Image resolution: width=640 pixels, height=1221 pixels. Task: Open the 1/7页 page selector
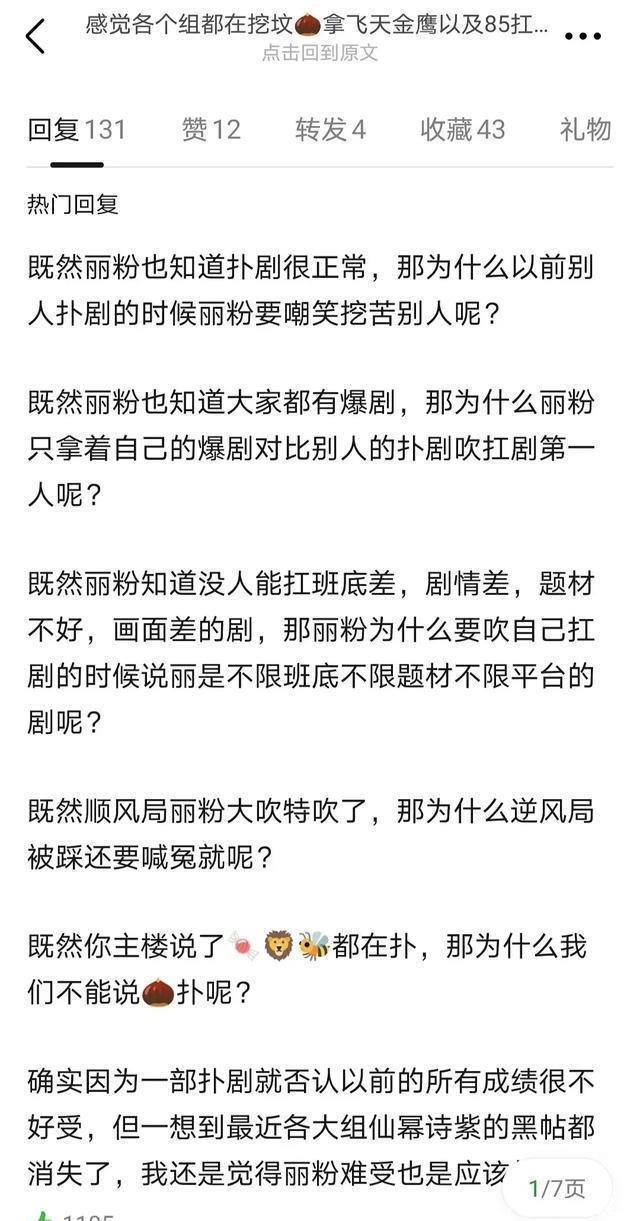coord(556,1189)
